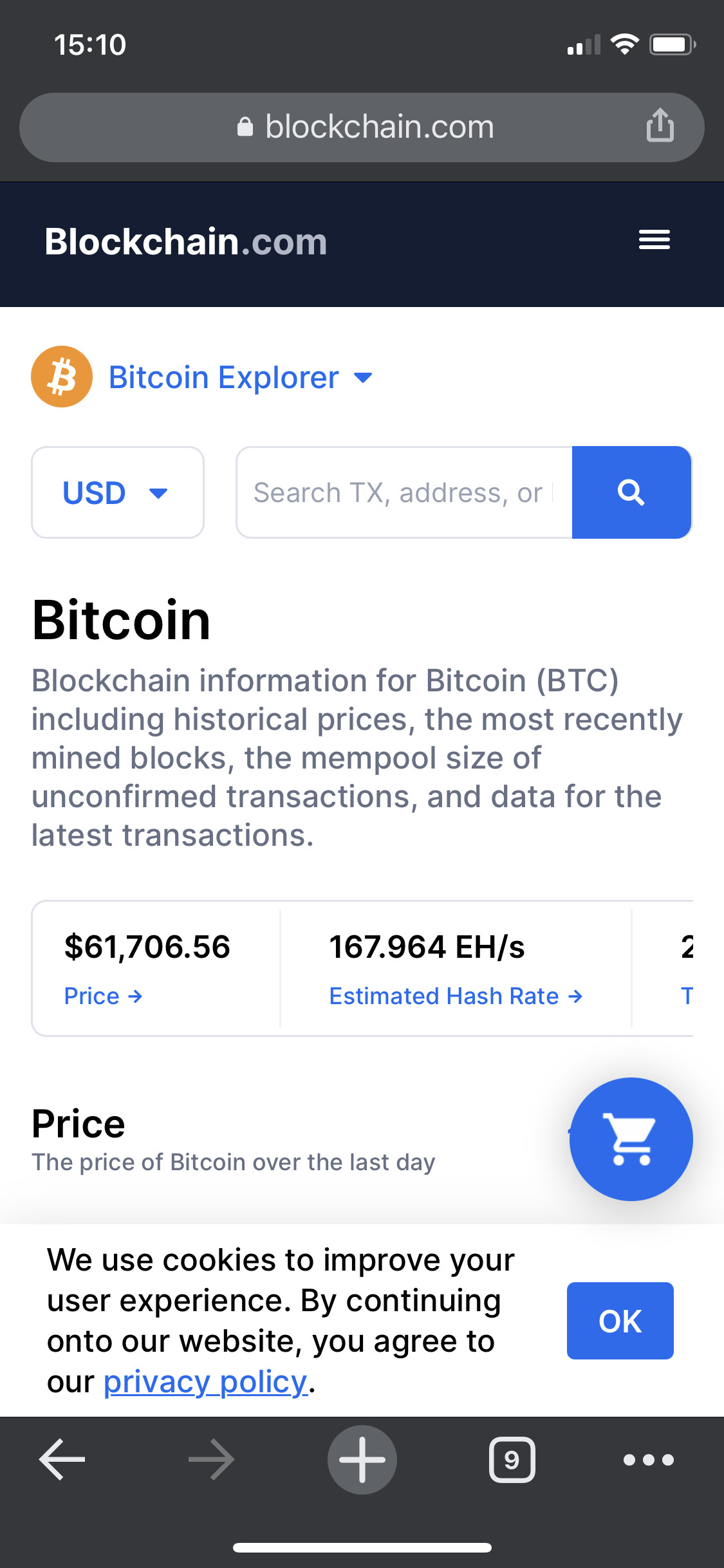Focus the Search TX, address field
724x1568 pixels.
404,492
